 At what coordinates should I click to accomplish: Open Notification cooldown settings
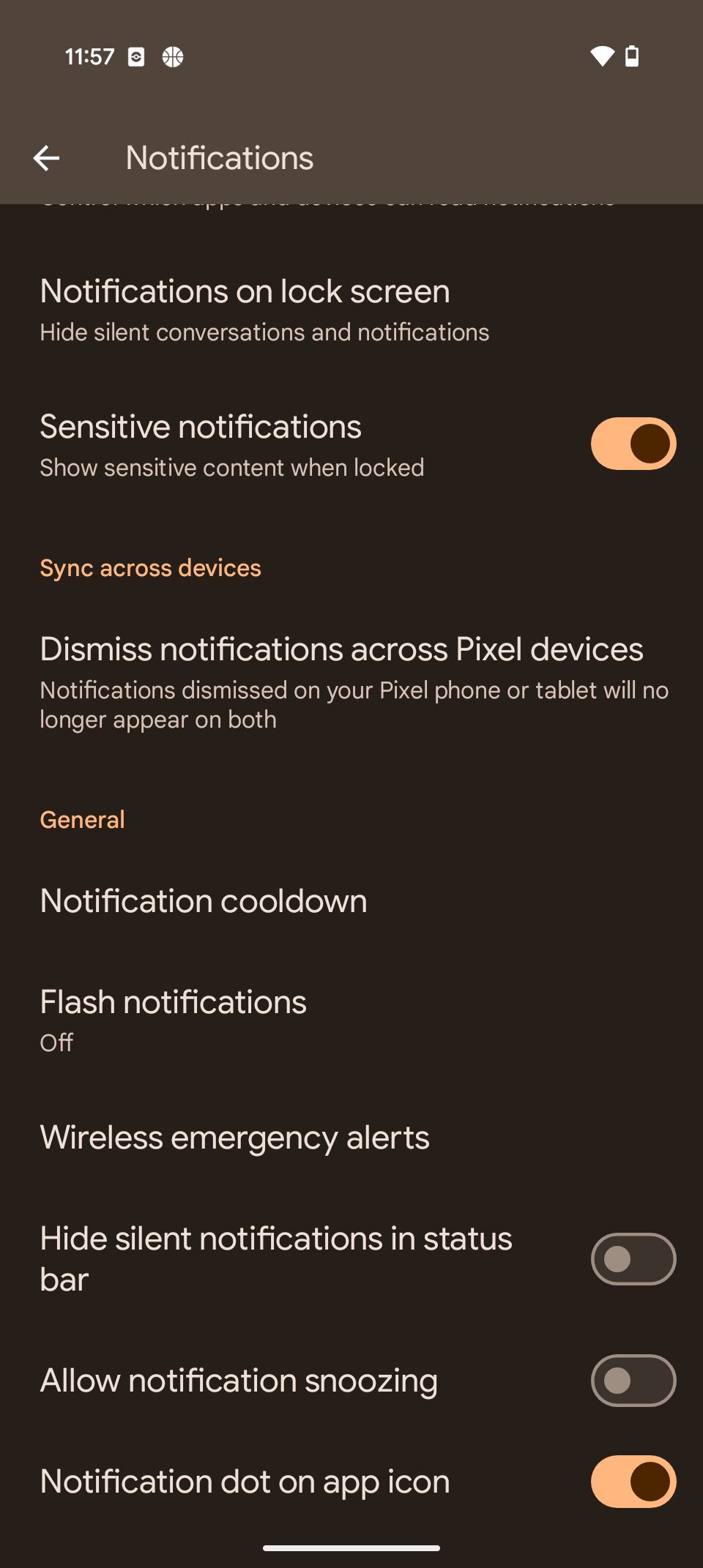[x=204, y=900]
